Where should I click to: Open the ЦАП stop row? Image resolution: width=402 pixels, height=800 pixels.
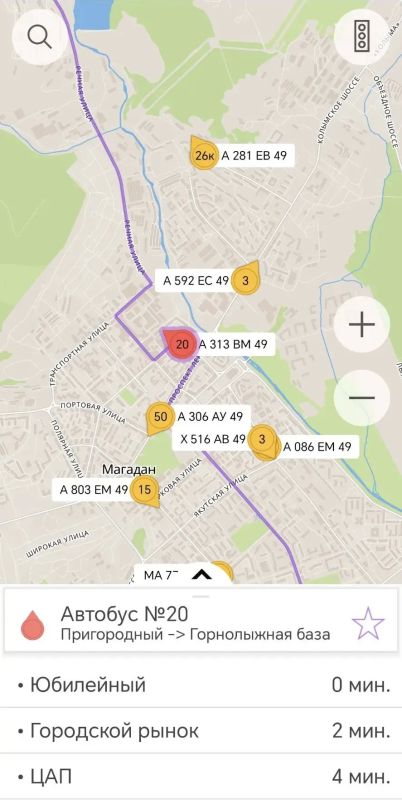(201, 777)
